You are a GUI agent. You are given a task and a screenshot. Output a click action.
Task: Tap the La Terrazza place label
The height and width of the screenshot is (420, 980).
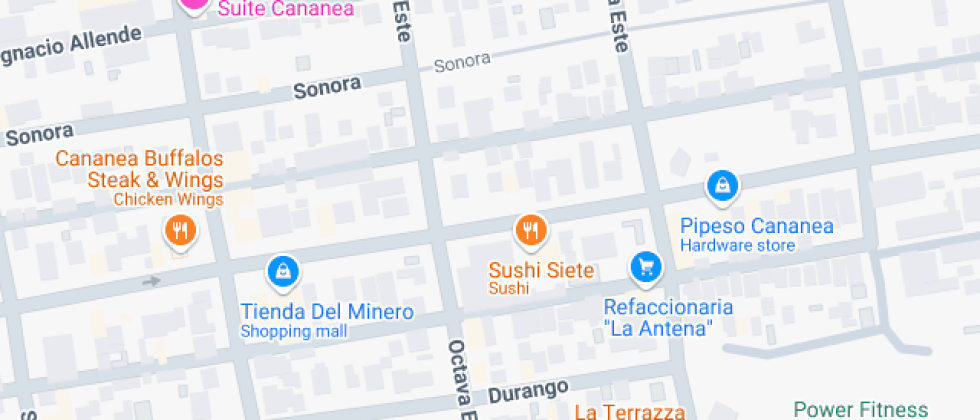coord(630,411)
